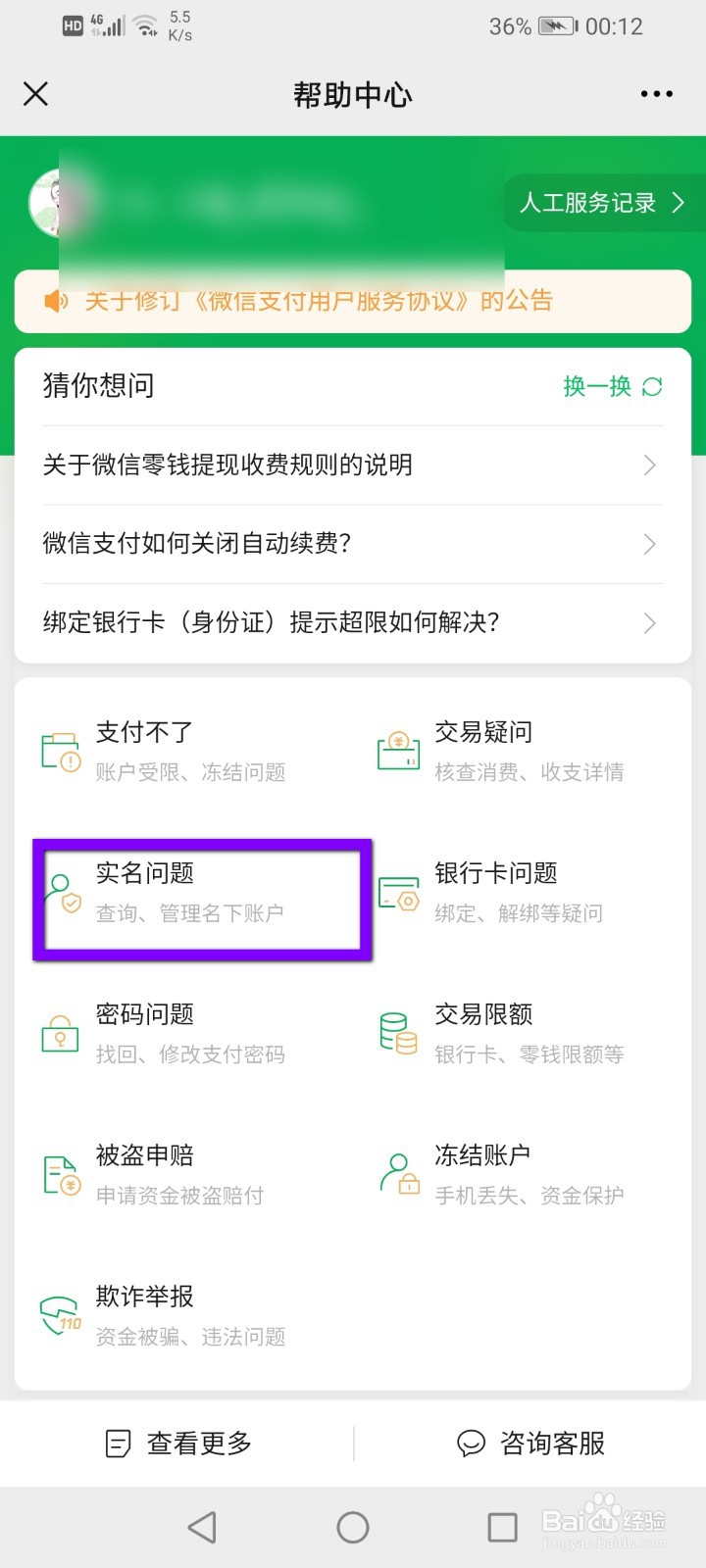The height and width of the screenshot is (1568, 706).
Task: Select the 支付不了 payment issue icon
Action: click(61, 748)
